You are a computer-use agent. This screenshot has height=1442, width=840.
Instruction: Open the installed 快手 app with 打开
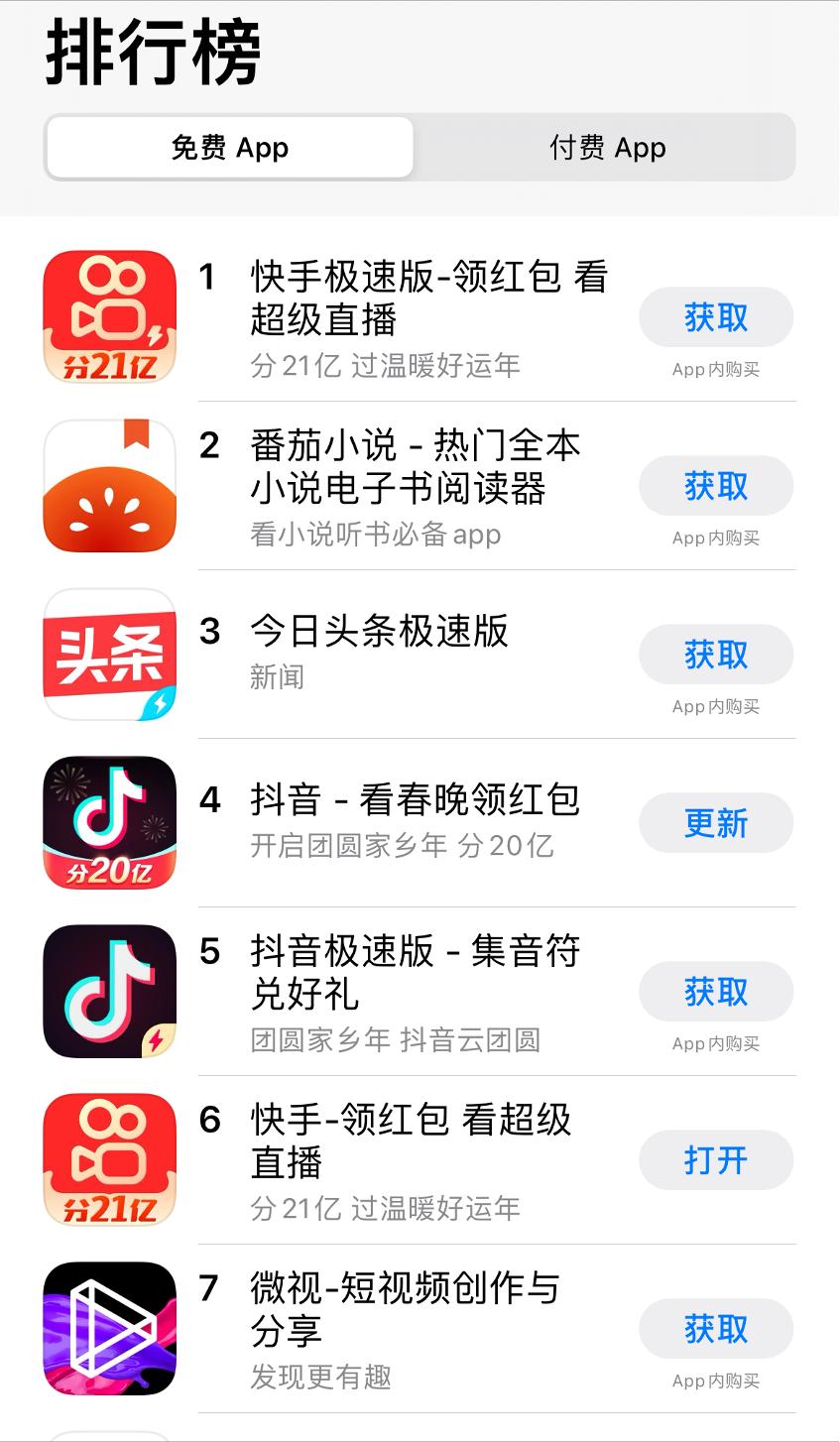715,1161
